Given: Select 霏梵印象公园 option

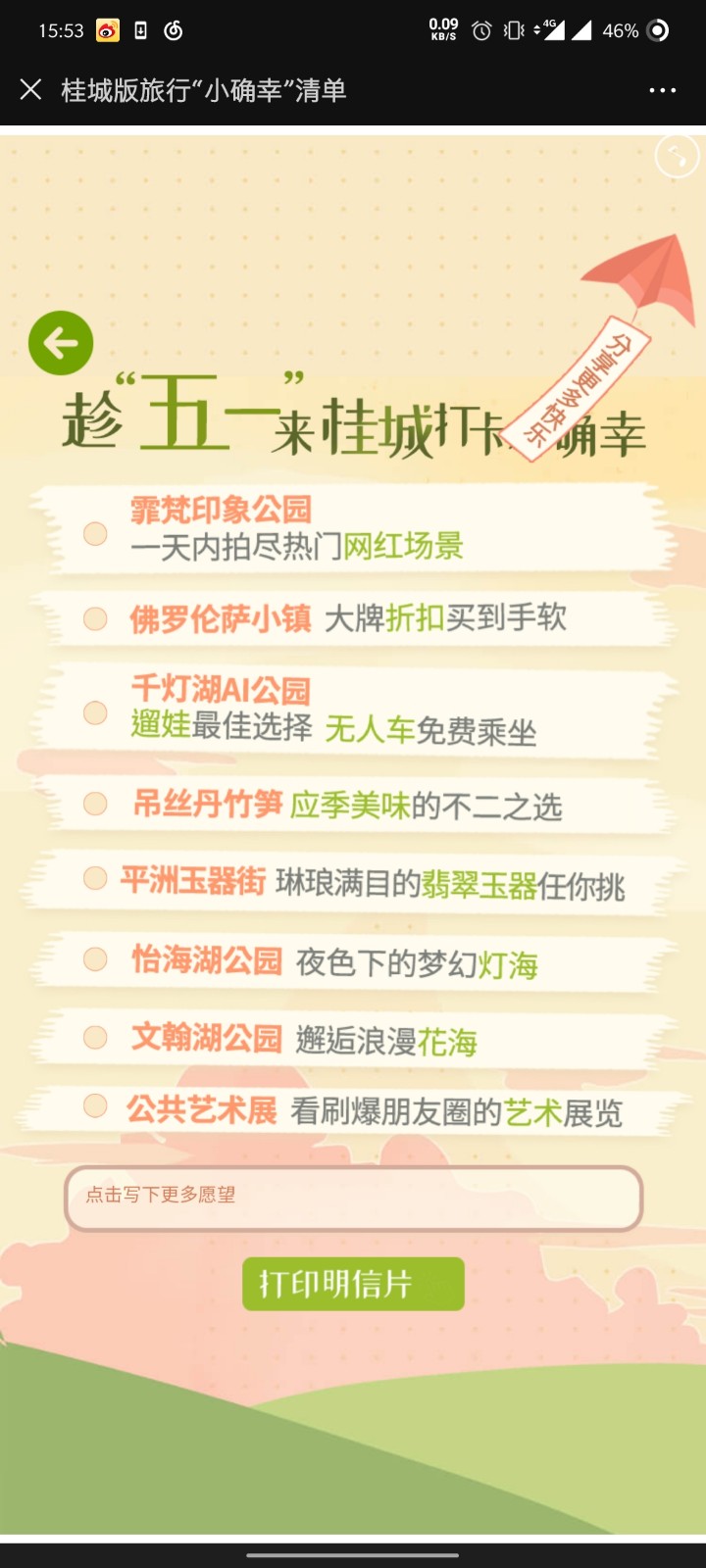Looking at the screenshot, I should (95, 533).
